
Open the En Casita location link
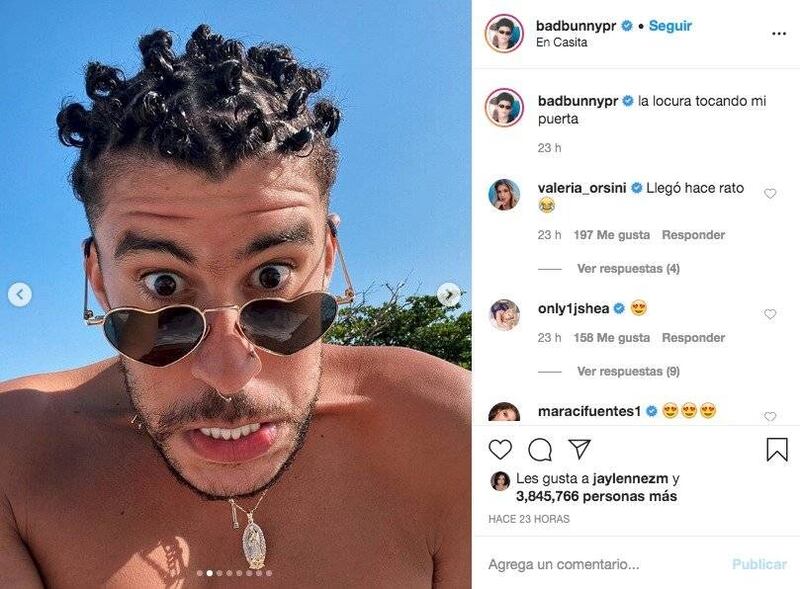pyautogui.click(x=561, y=43)
